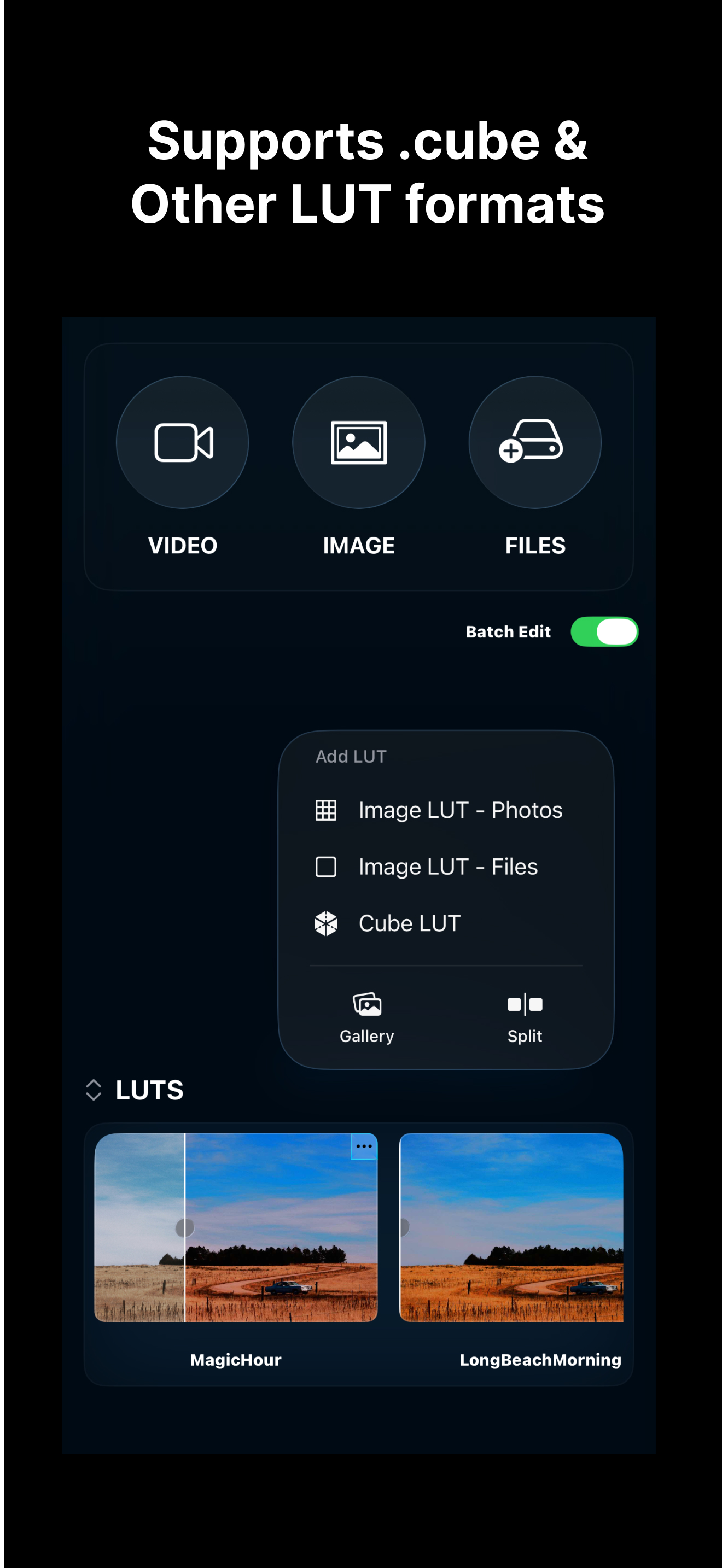Screen dimensions: 722x1568
Task: Choose Image LUT - Photos from Add LUT
Action: pyautogui.click(x=459, y=810)
